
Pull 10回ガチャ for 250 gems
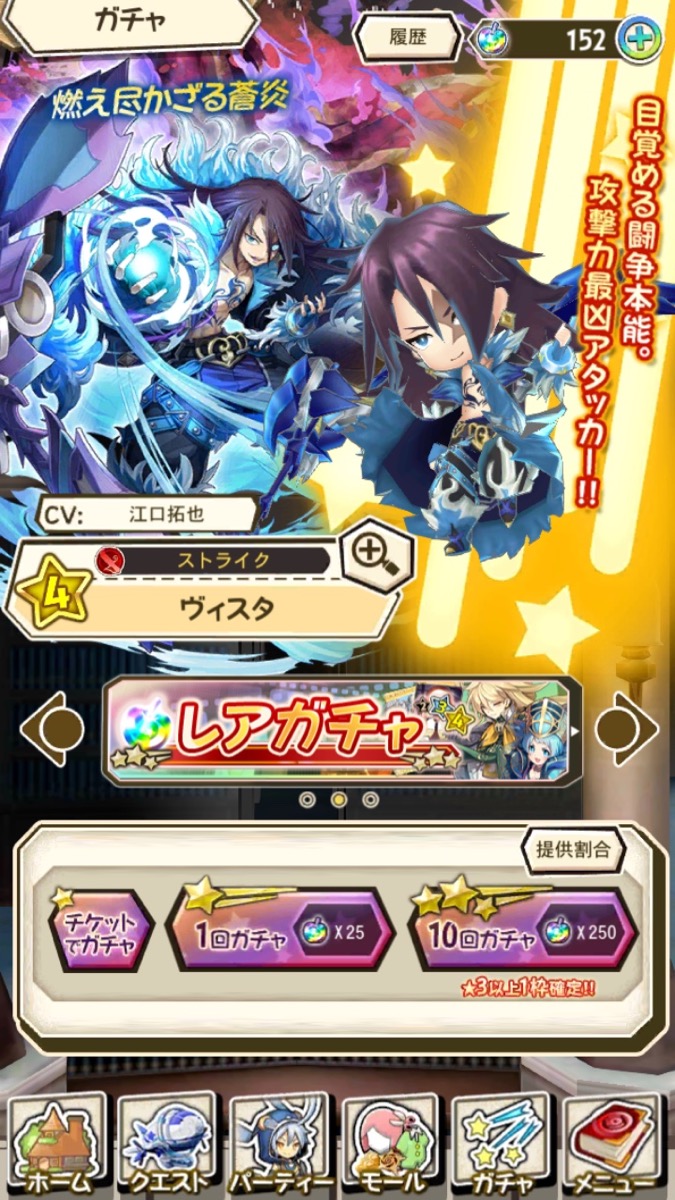(523, 936)
